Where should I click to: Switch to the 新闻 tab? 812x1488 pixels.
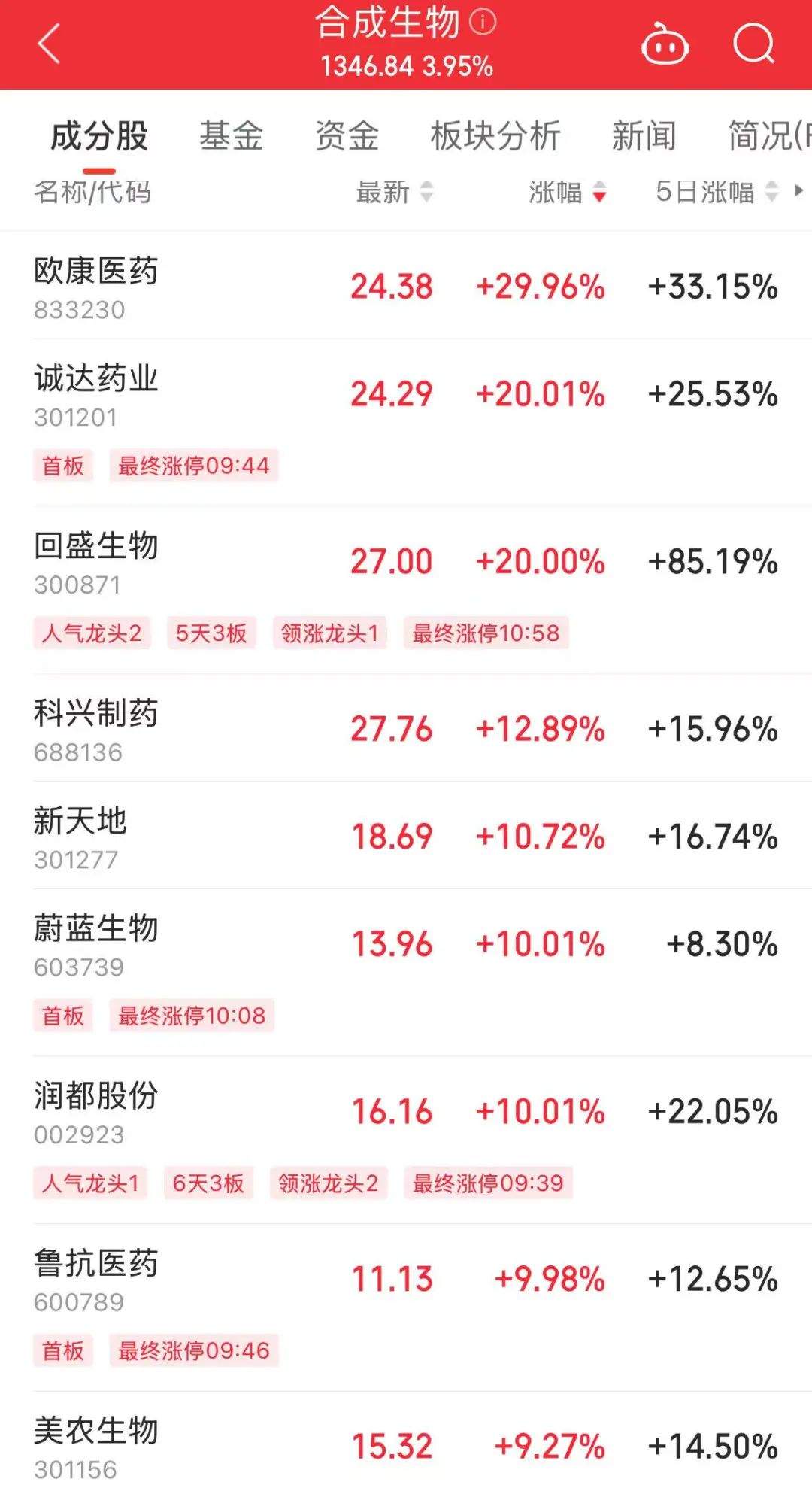[644, 136]
